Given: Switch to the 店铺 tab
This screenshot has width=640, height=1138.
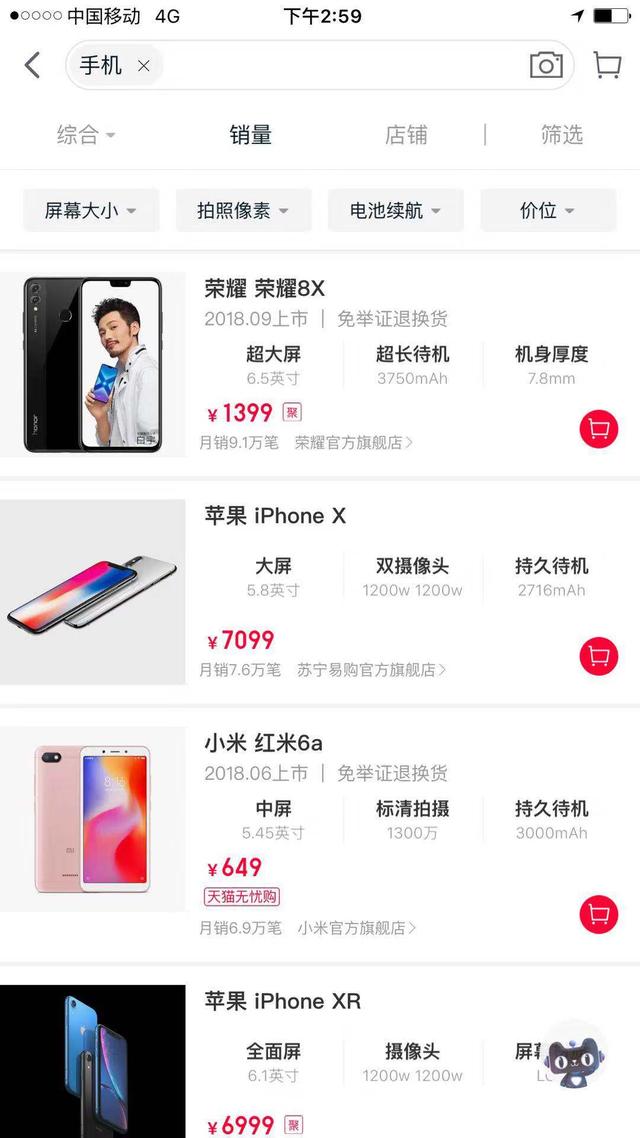Looking at the screenshot, I should [x=406, y=135].
